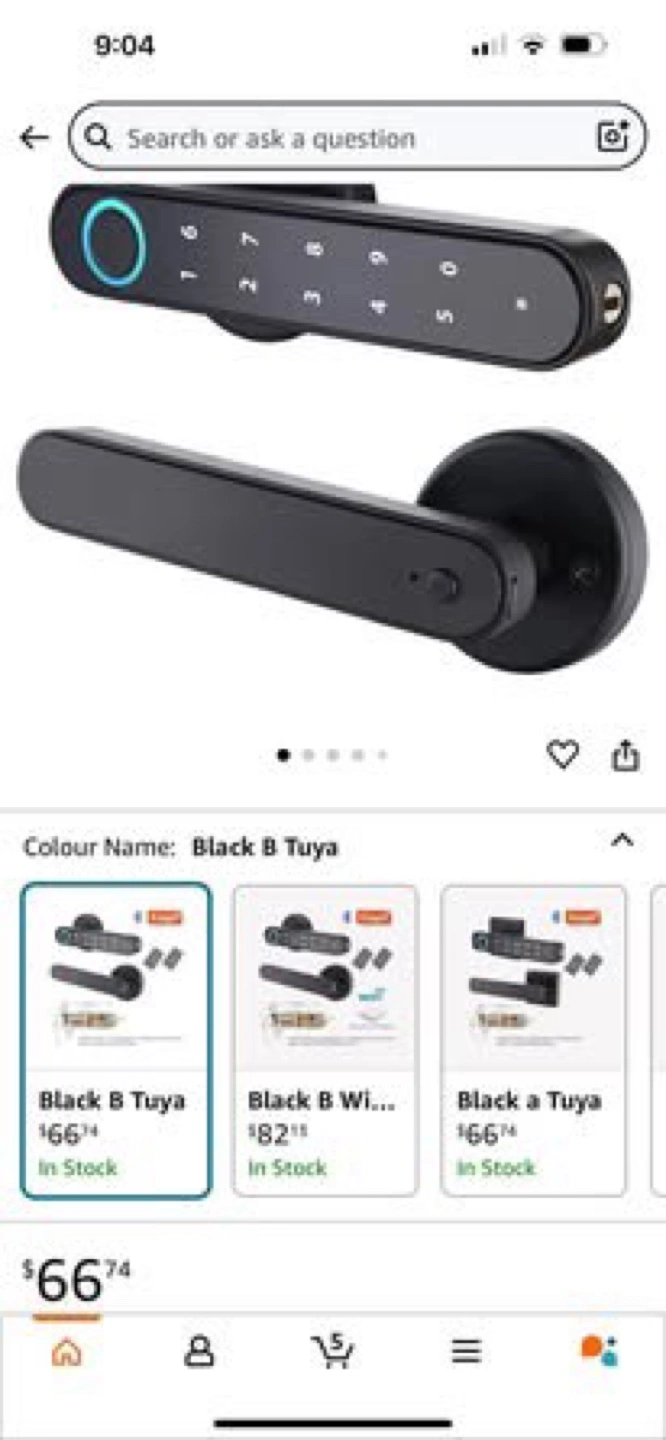This screenshot has height=1440, width=666.
Task: Open the main product image
Action: 333,430
